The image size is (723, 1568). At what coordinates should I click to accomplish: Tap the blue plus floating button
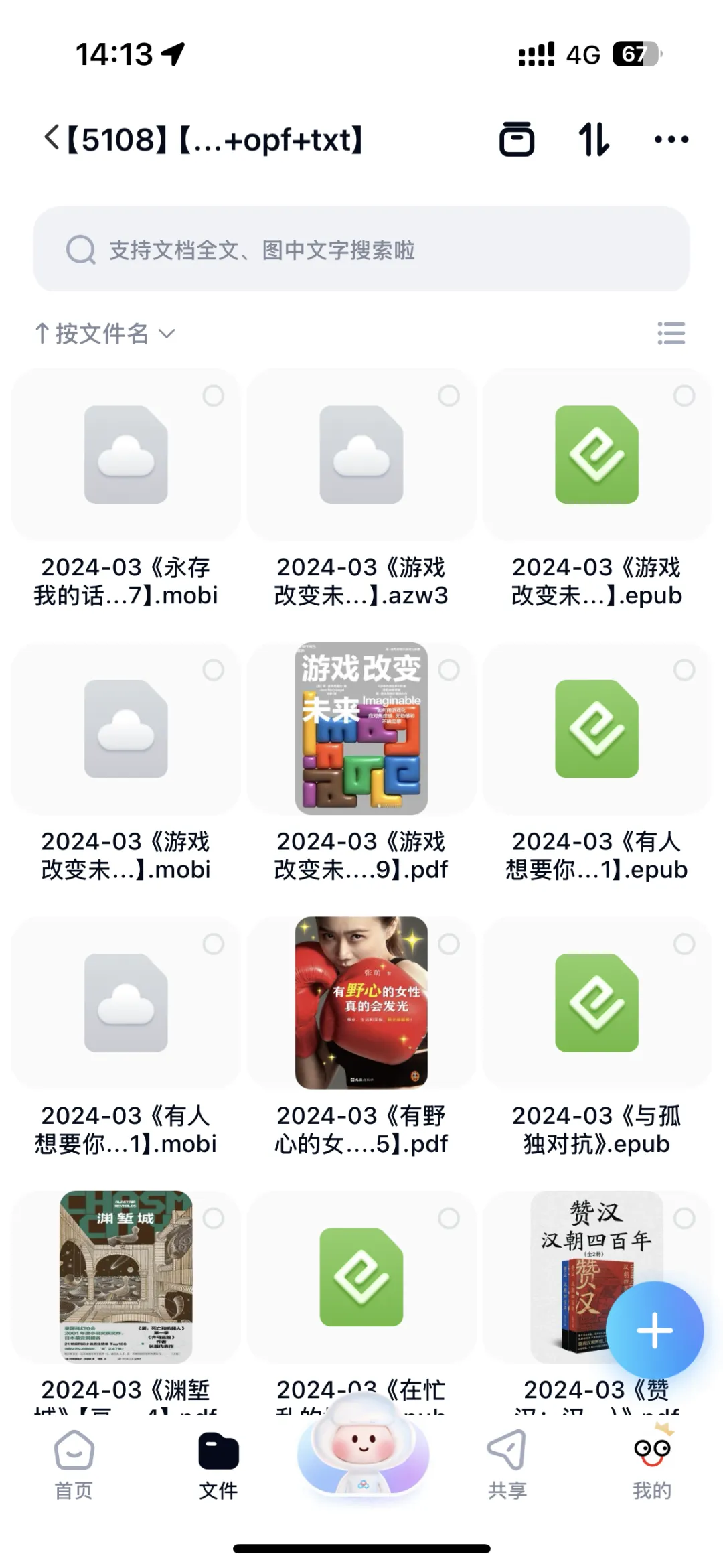pos(654,1330)
